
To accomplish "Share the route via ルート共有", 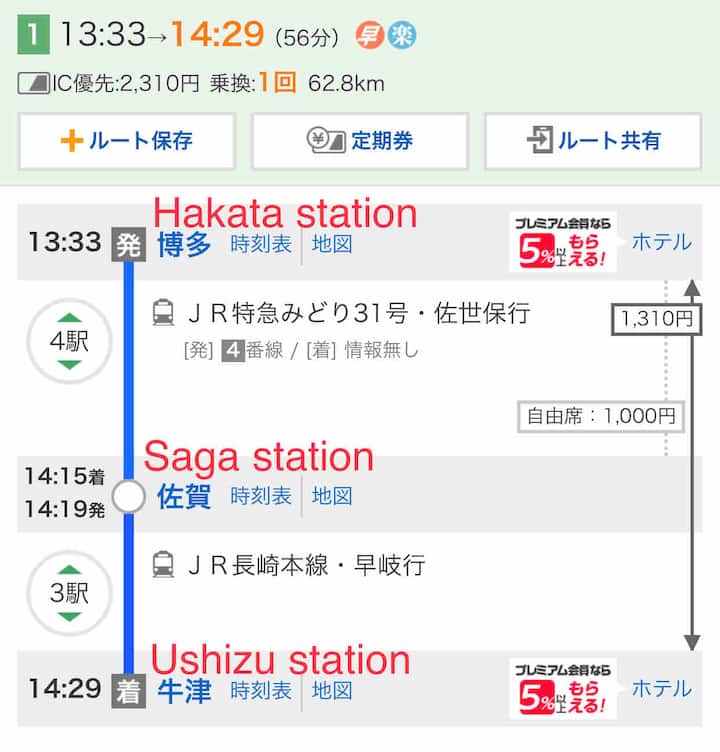I will pyautogui.click(x=593, y=141).
